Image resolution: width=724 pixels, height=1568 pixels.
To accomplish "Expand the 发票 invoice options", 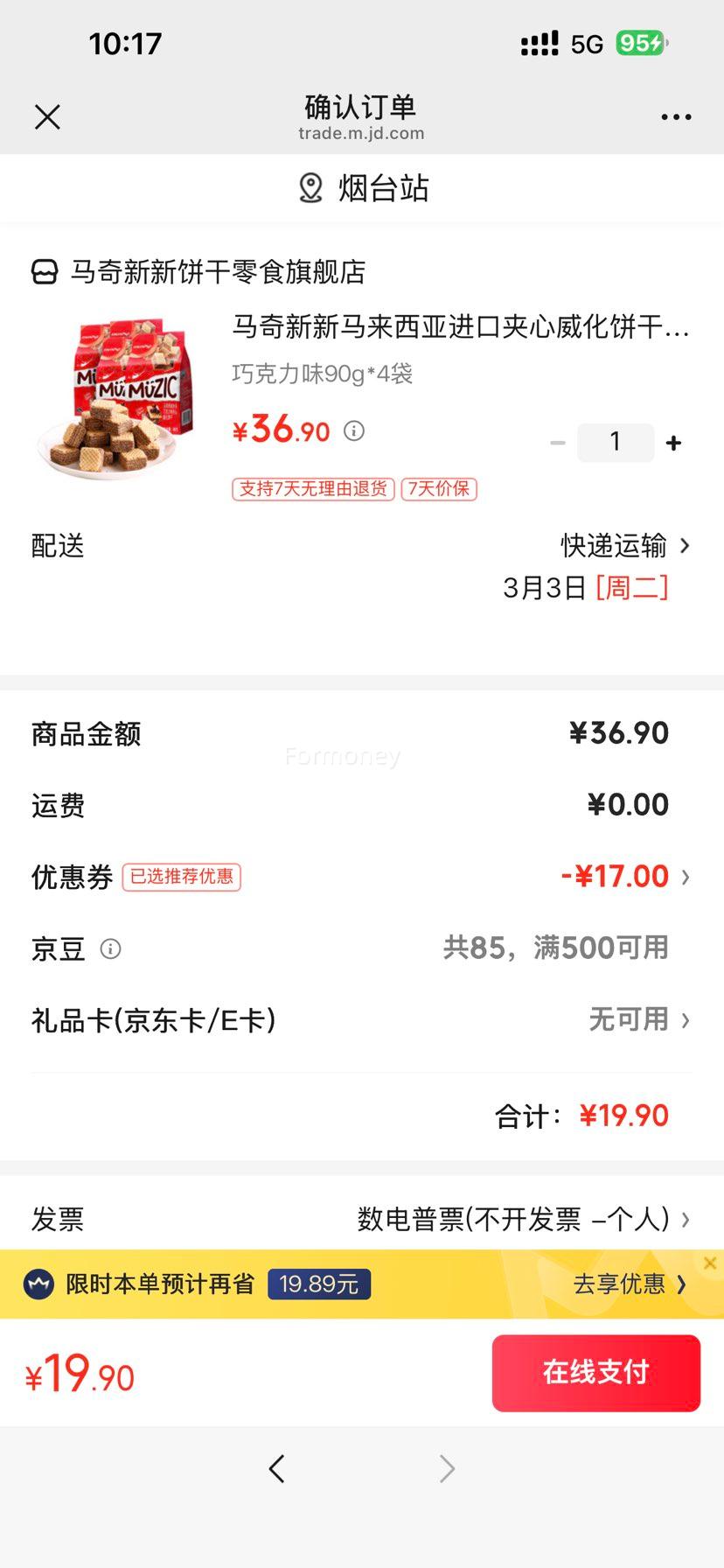I will pos(685,1218).
